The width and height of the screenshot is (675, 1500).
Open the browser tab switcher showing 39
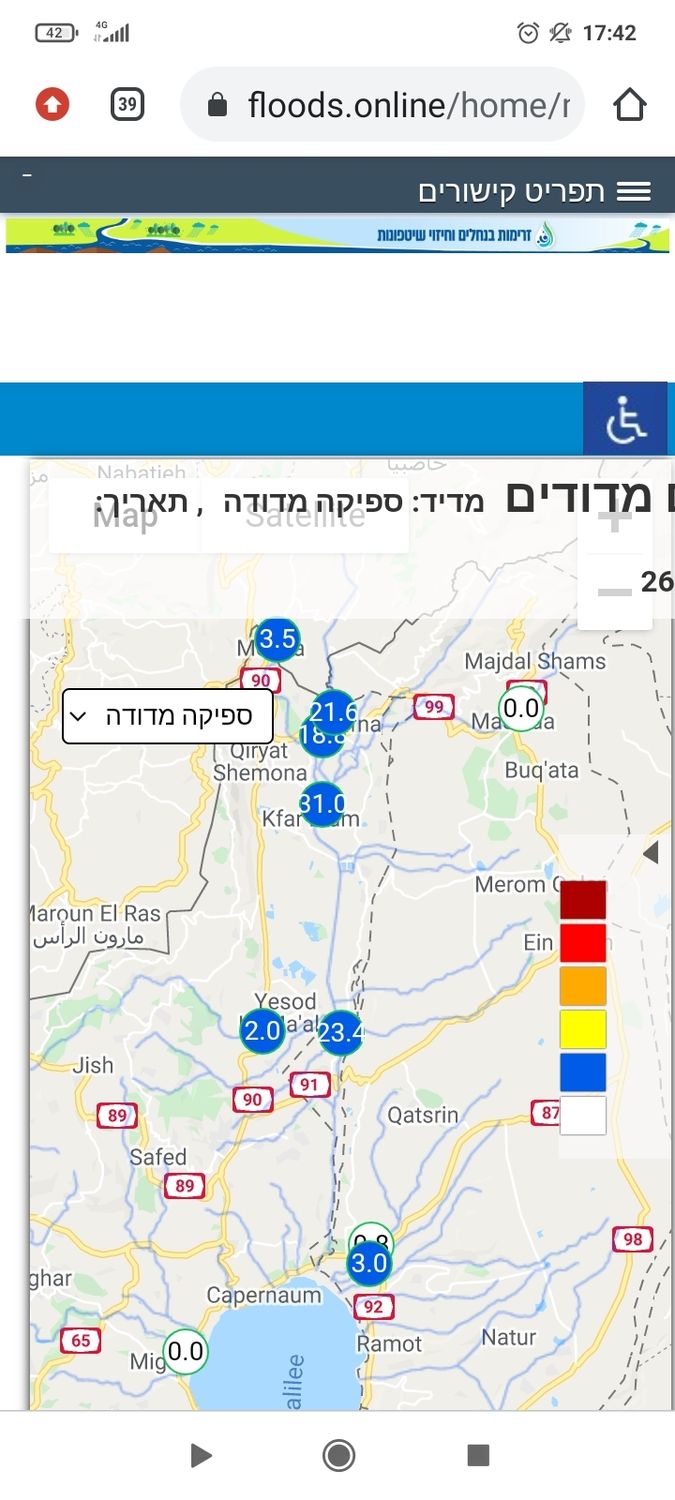point(127,104)
